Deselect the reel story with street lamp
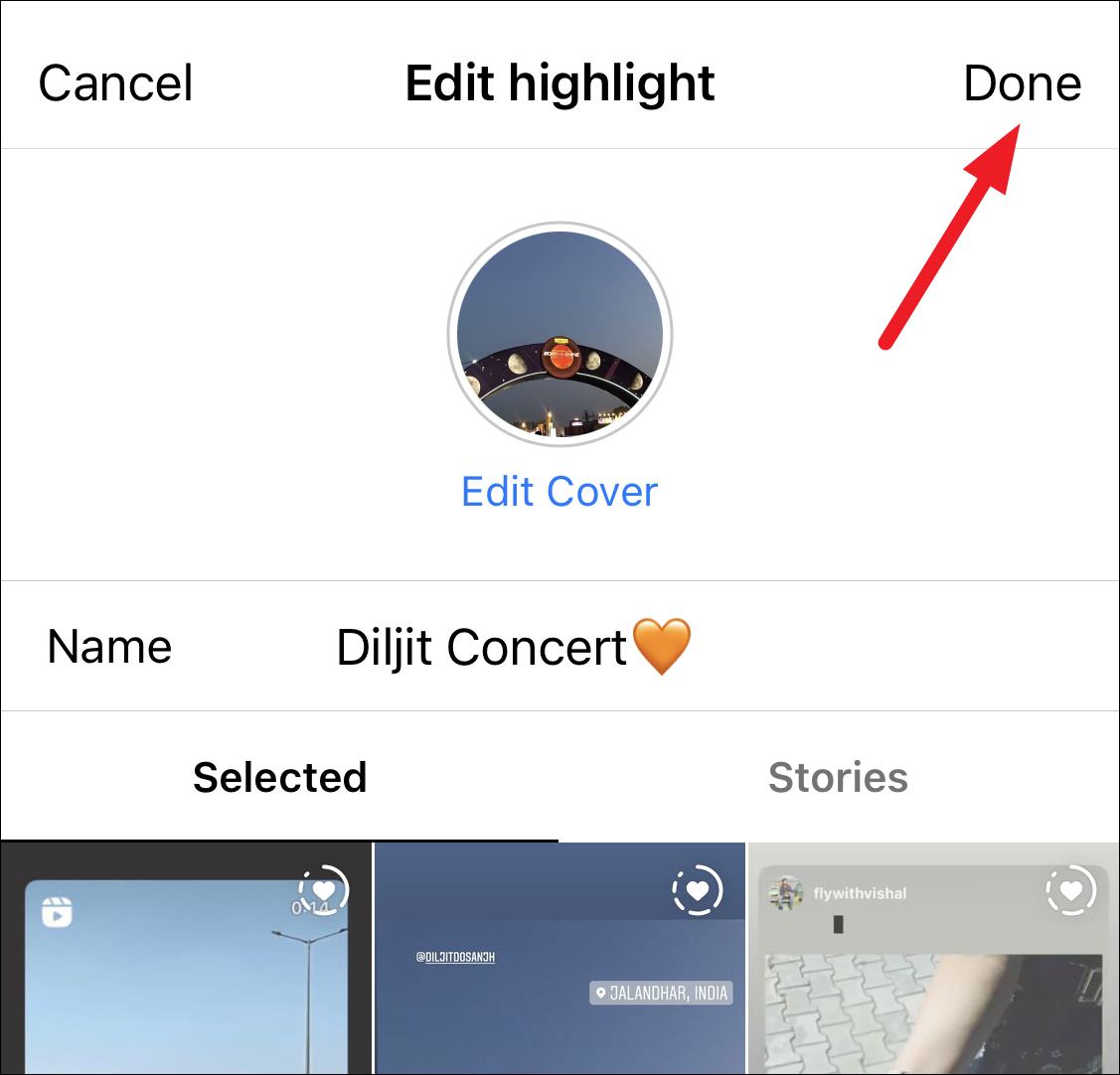This screenshot has height=1075, width=1120. pos(324,890)
